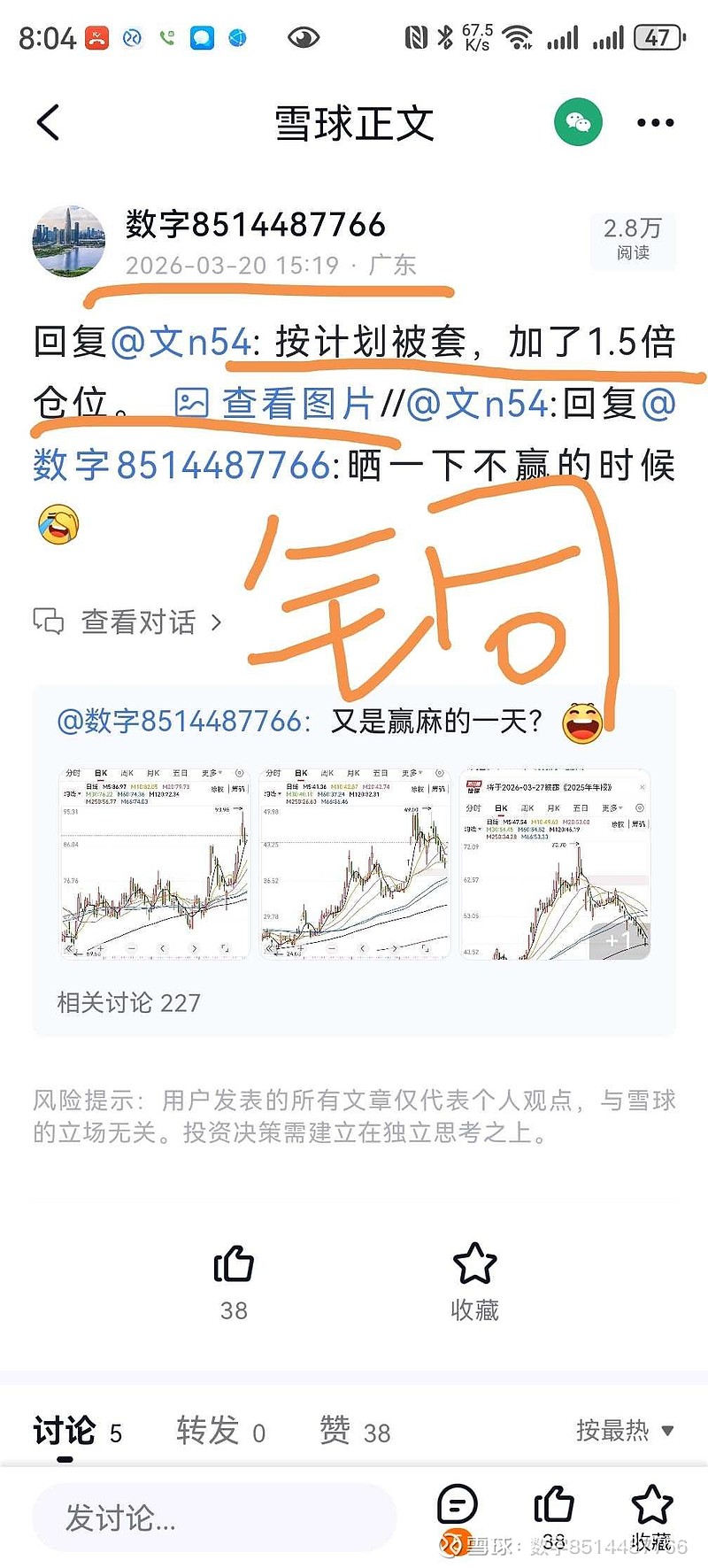This screenshot has height=1568, width=708.
Task: Click the thumbs-up icon in bottom bar
Action: click(x=554, y=1505)
